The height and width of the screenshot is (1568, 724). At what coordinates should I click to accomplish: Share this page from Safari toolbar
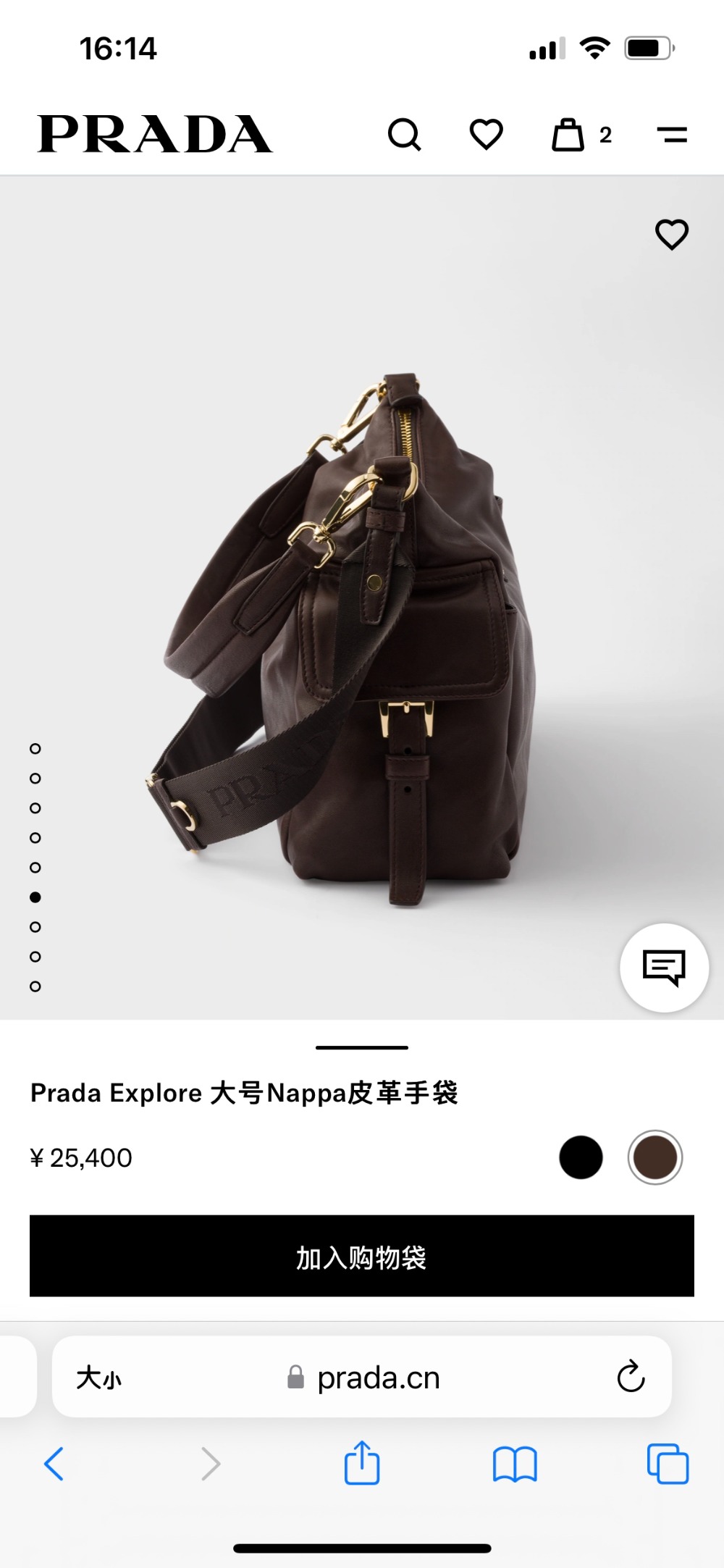point(361,1463)
